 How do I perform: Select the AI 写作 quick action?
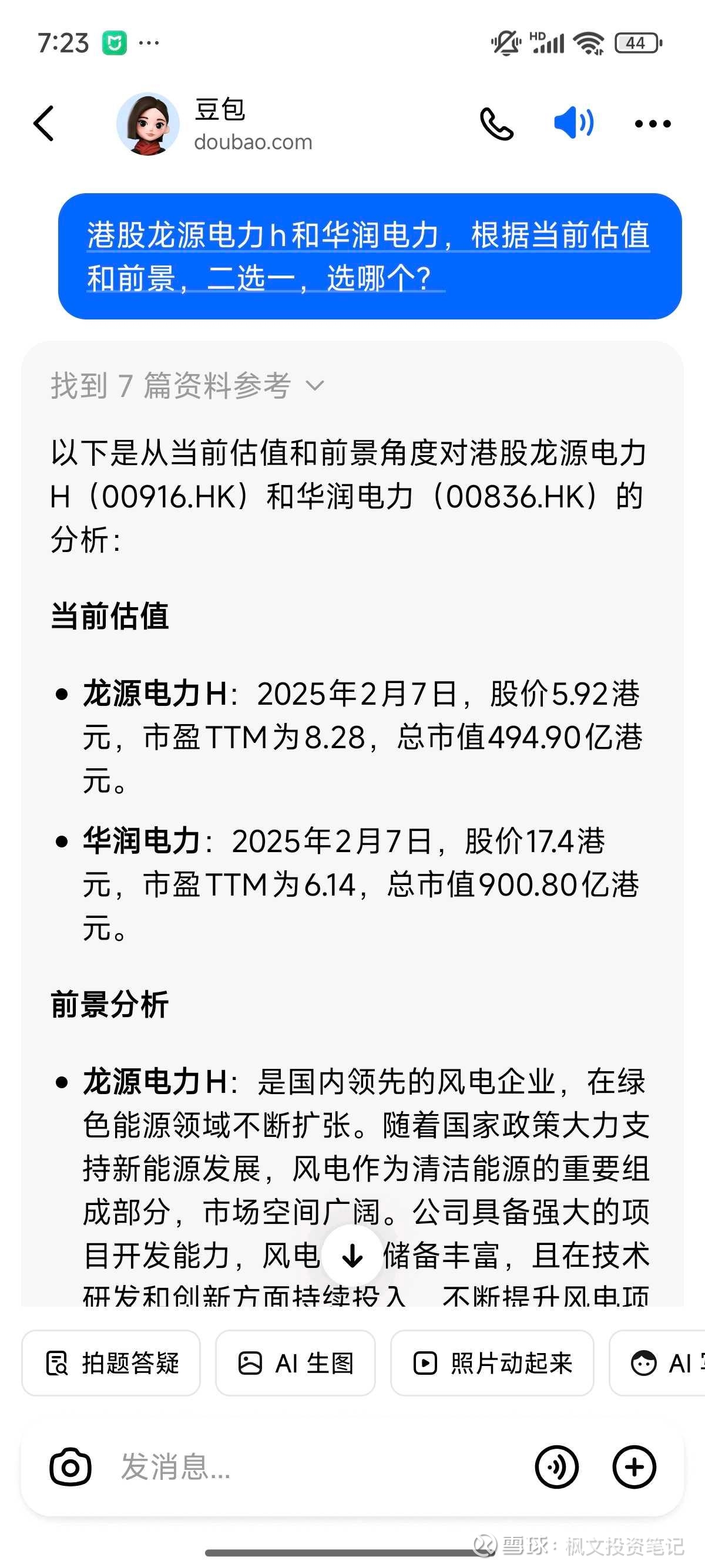click(x=670, y=1364)
